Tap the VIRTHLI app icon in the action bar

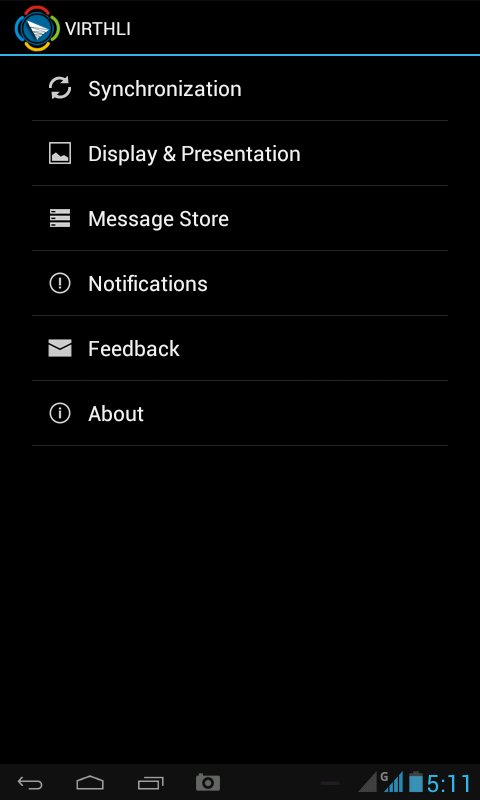(x=37, y=28)
